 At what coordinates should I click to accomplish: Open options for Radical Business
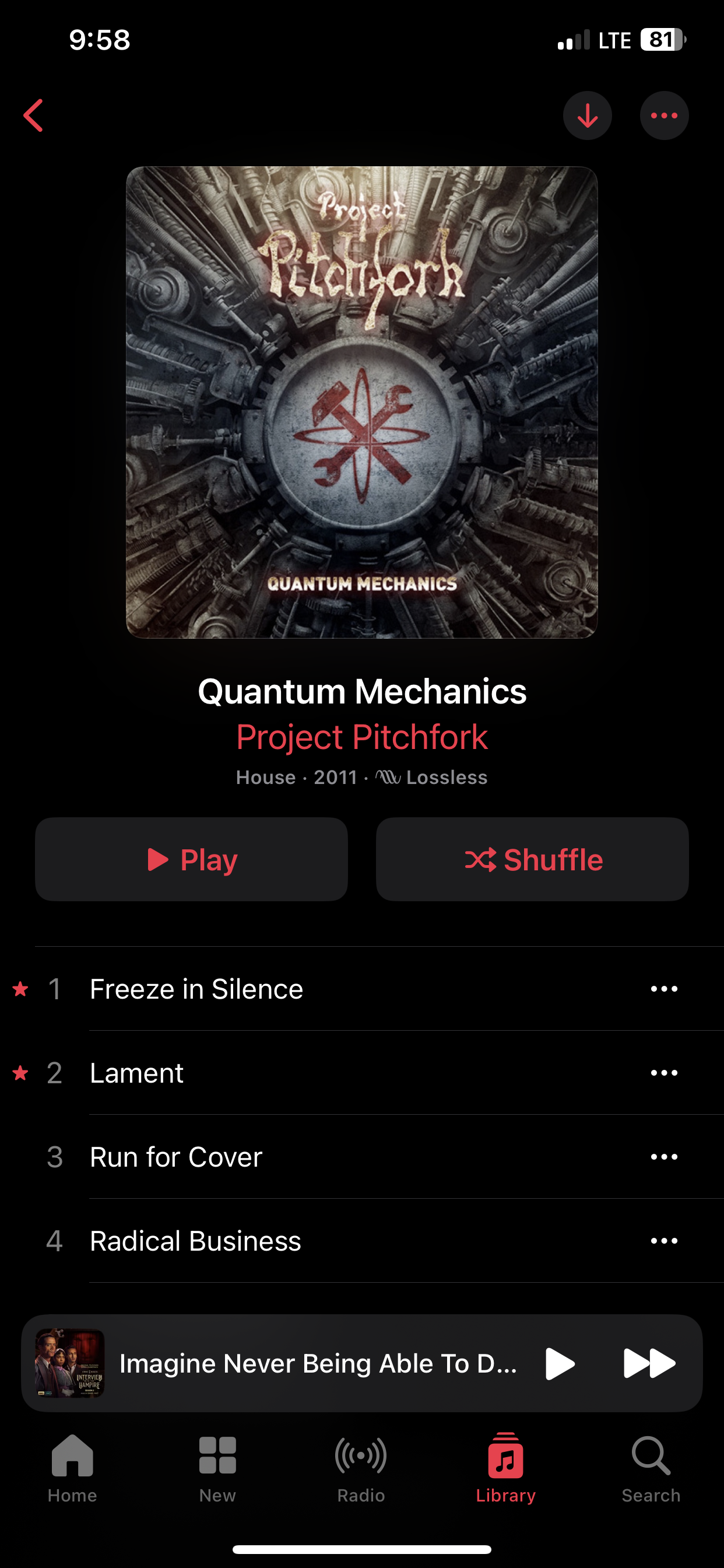[x=664, y=1241]
